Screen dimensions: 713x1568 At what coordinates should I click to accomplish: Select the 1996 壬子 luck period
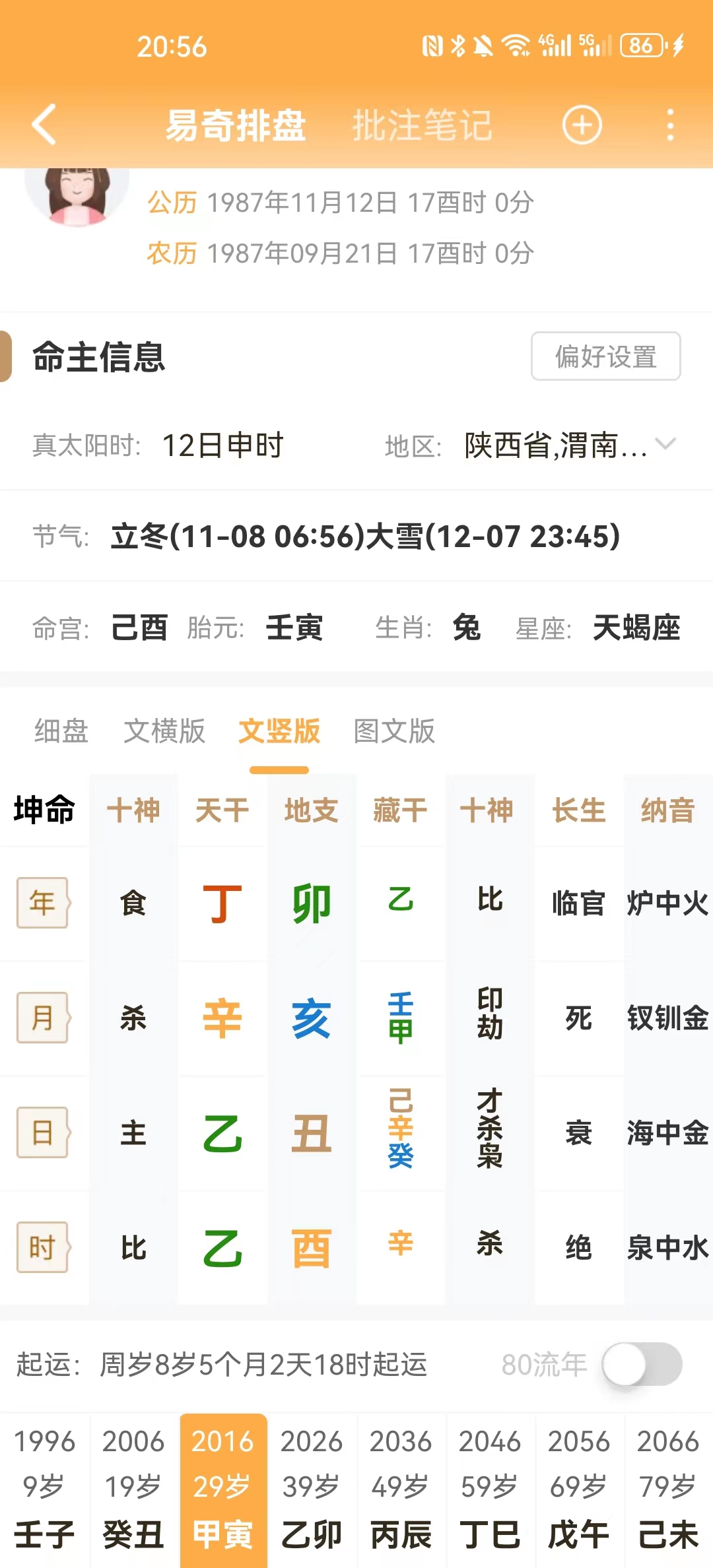pyautogui.click(x=44, y=1487)
